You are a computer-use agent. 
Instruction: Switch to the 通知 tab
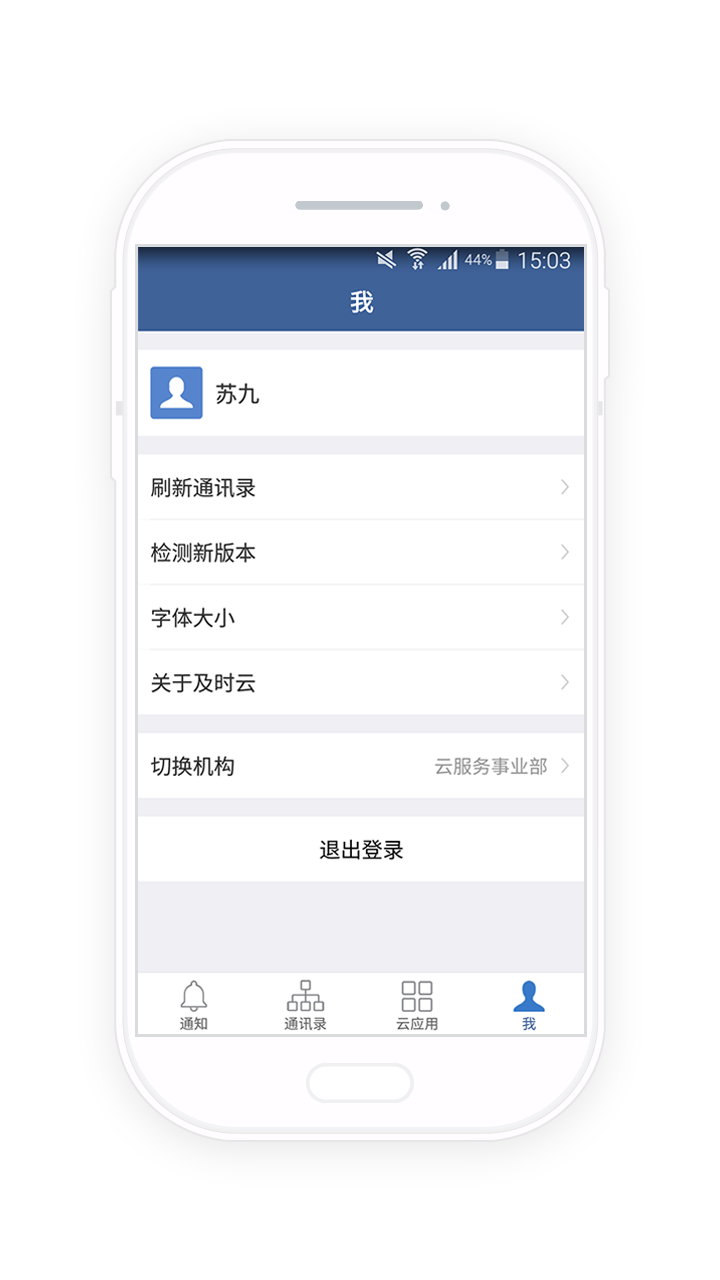194,1005
